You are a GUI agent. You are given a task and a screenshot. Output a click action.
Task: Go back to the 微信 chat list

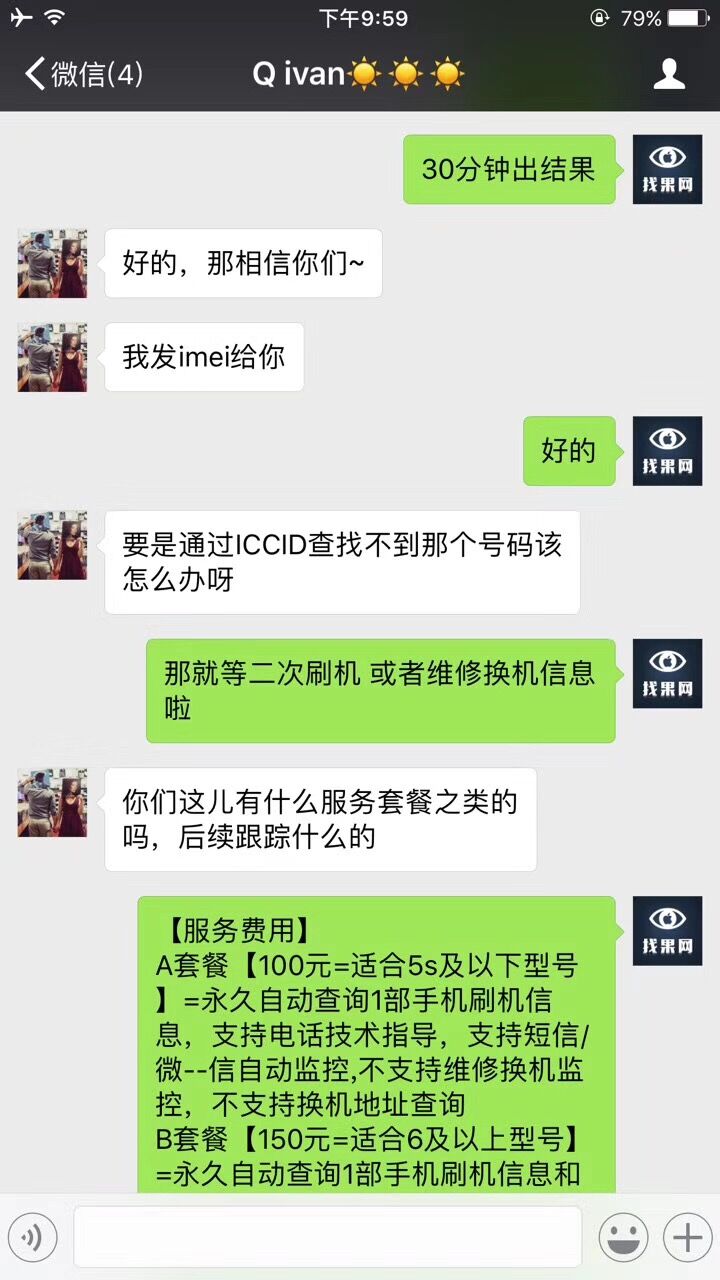84,74
